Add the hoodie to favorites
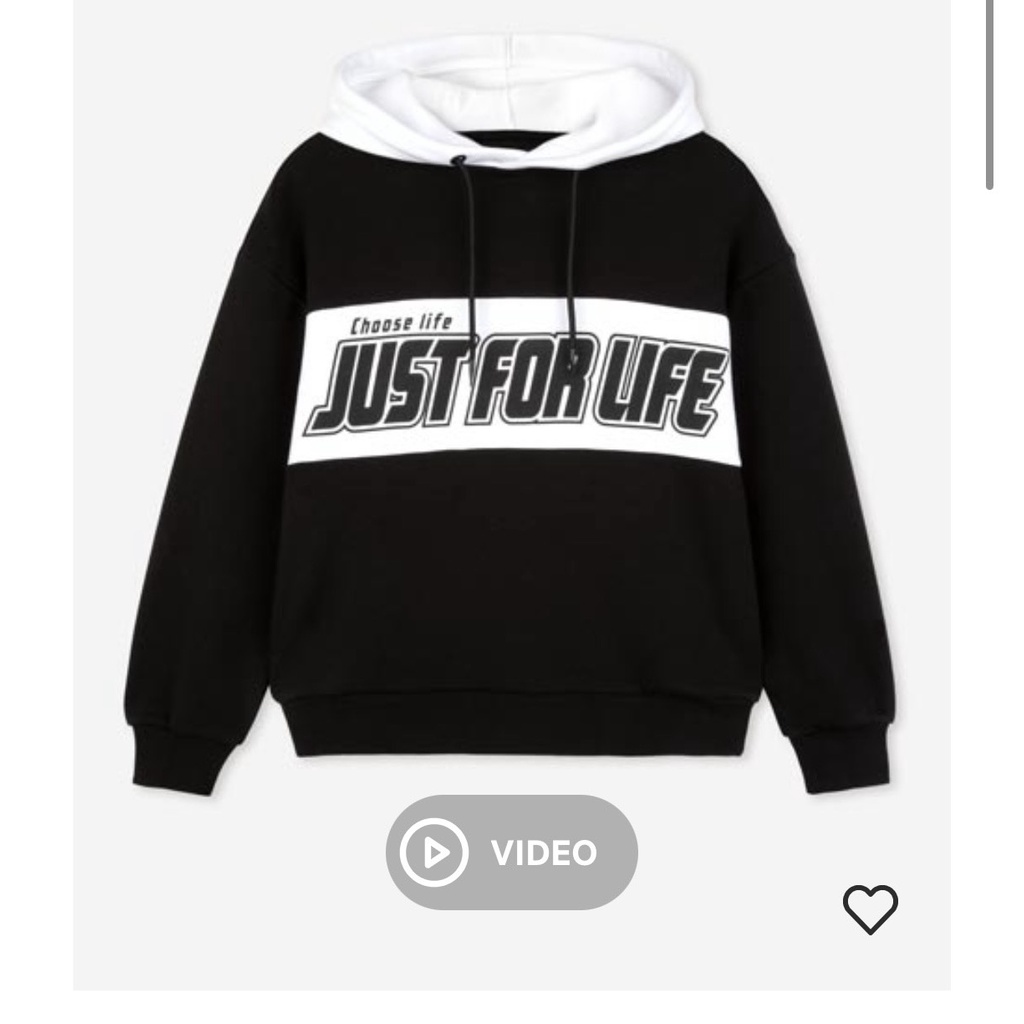The image size is (1024, 1024). tap(870, 909)
